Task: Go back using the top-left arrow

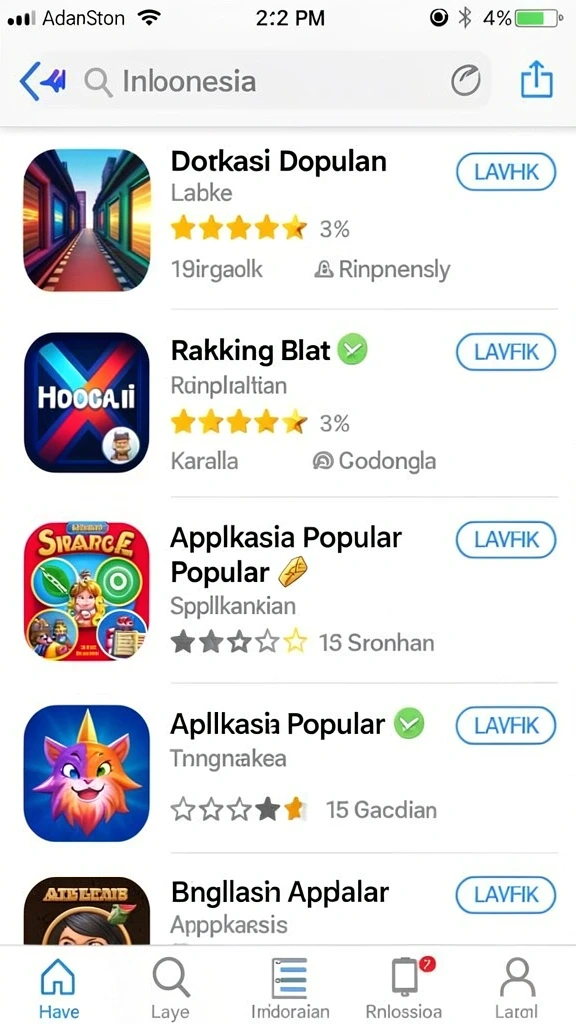Action: point(42,82)
